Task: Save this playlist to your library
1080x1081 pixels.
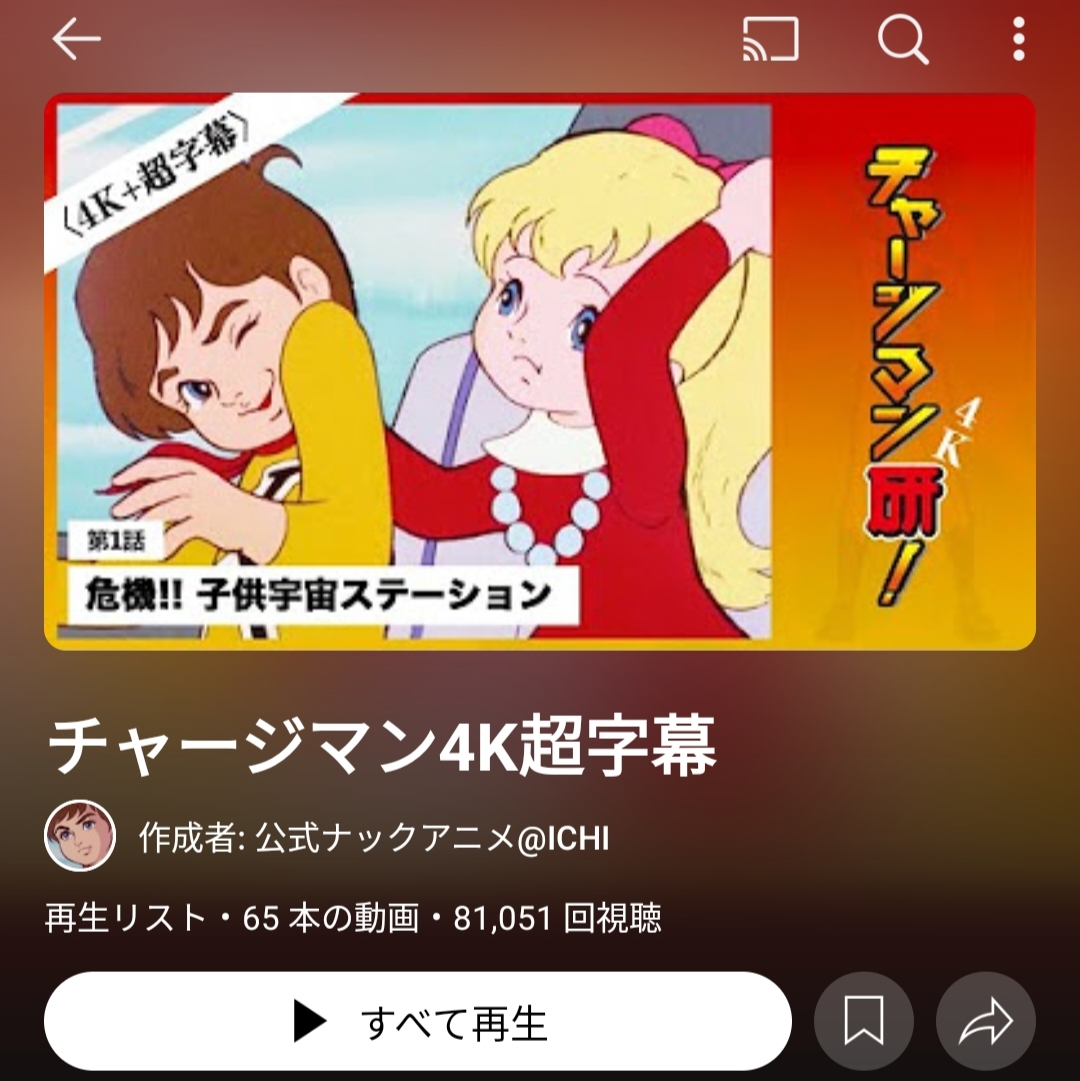Action: click(x=863, y=1021)
